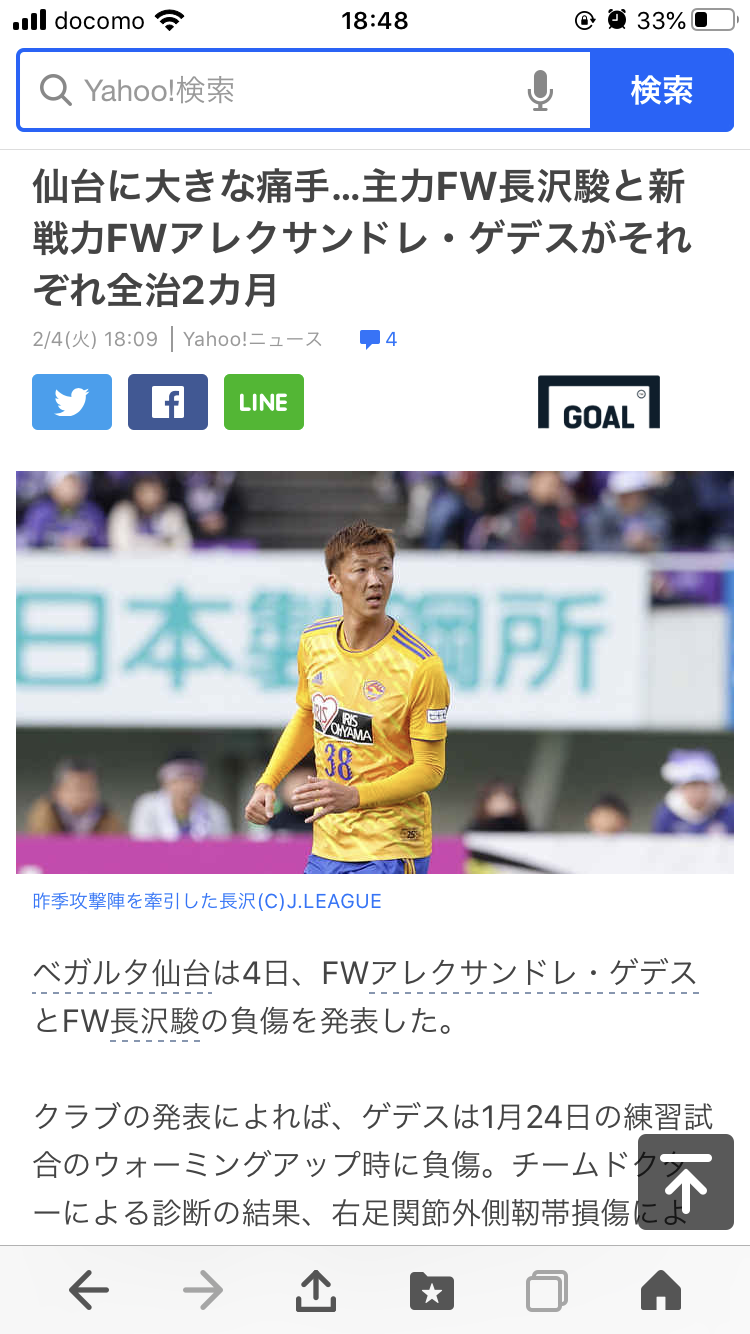Open the アレクサンドレ・ゲデス keyword link
Image resolution: width=750 pixels, height=1334 pixels.
pyautogui.click(x=534, y=972)
